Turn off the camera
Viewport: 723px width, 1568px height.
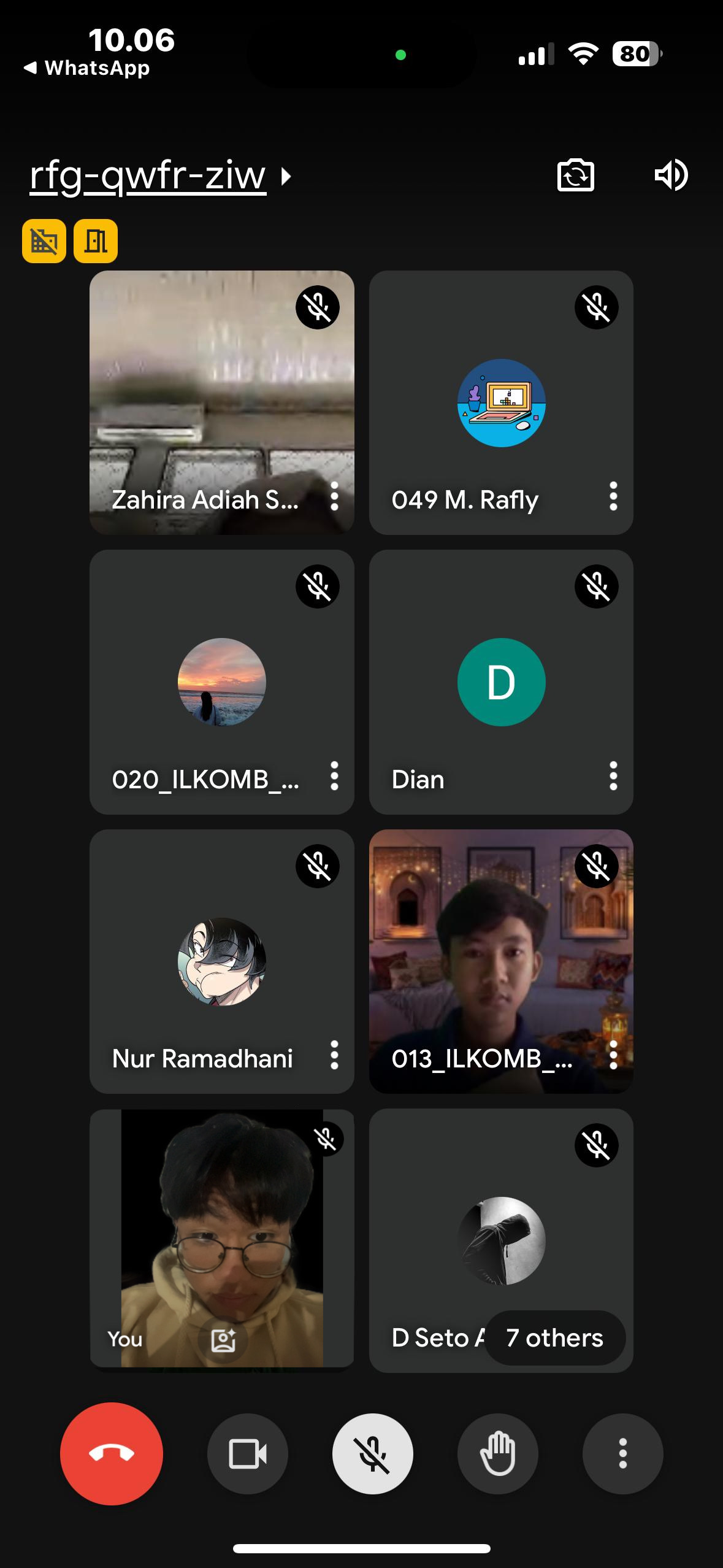coord(247,1453)
